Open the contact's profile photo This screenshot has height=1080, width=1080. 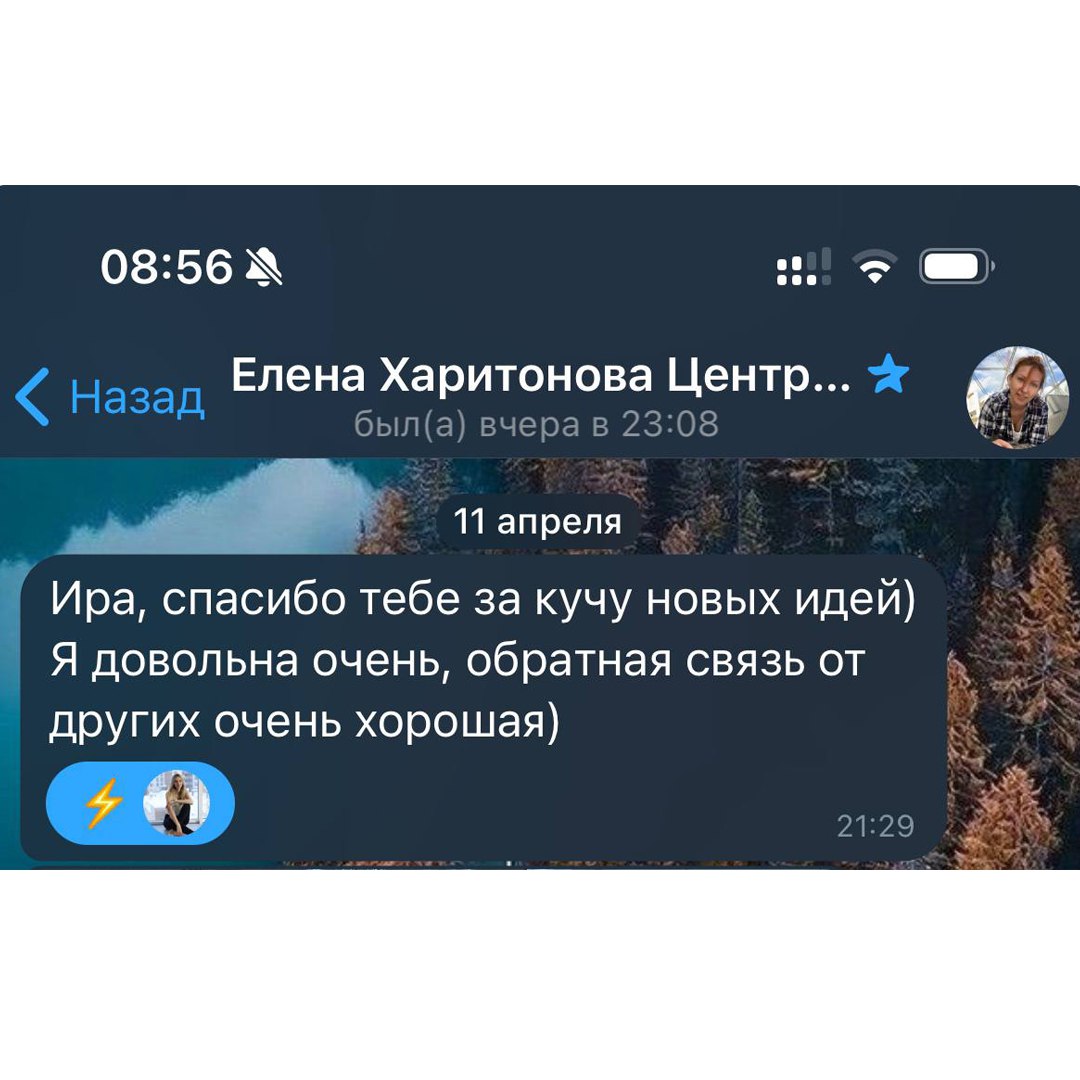click(1016, 398)
